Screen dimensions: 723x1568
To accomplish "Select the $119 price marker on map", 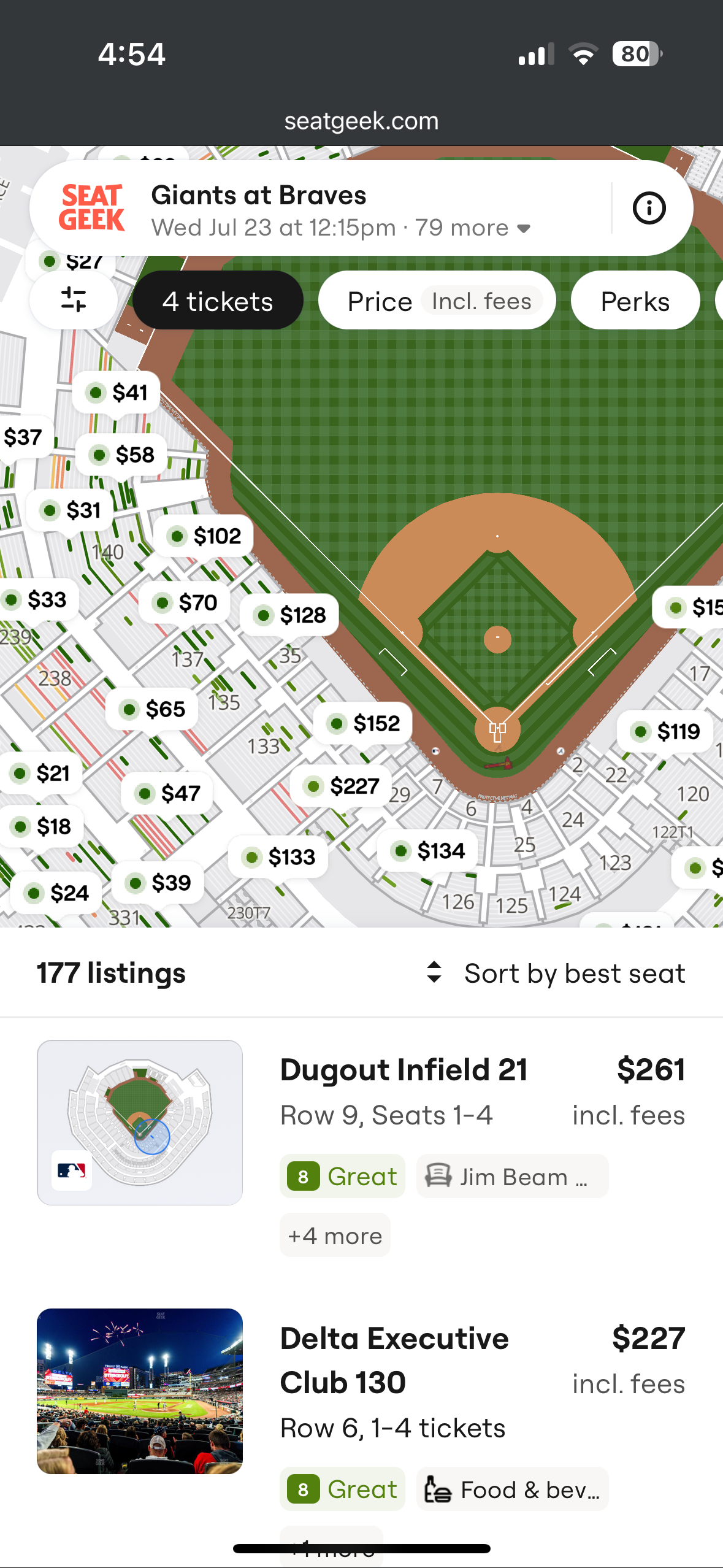I will click(x=665, y=731).
